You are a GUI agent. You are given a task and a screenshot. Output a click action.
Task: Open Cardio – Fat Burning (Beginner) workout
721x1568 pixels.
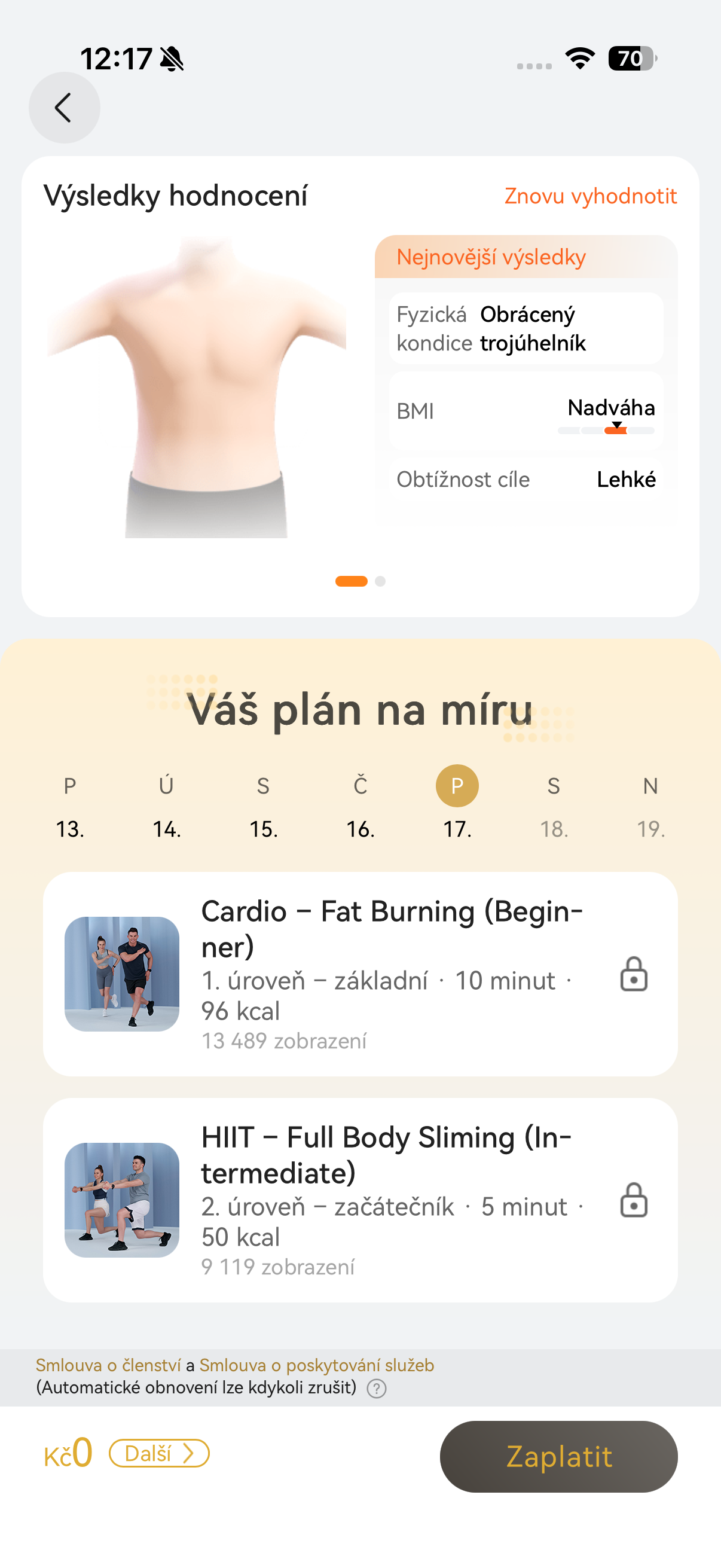359,974
